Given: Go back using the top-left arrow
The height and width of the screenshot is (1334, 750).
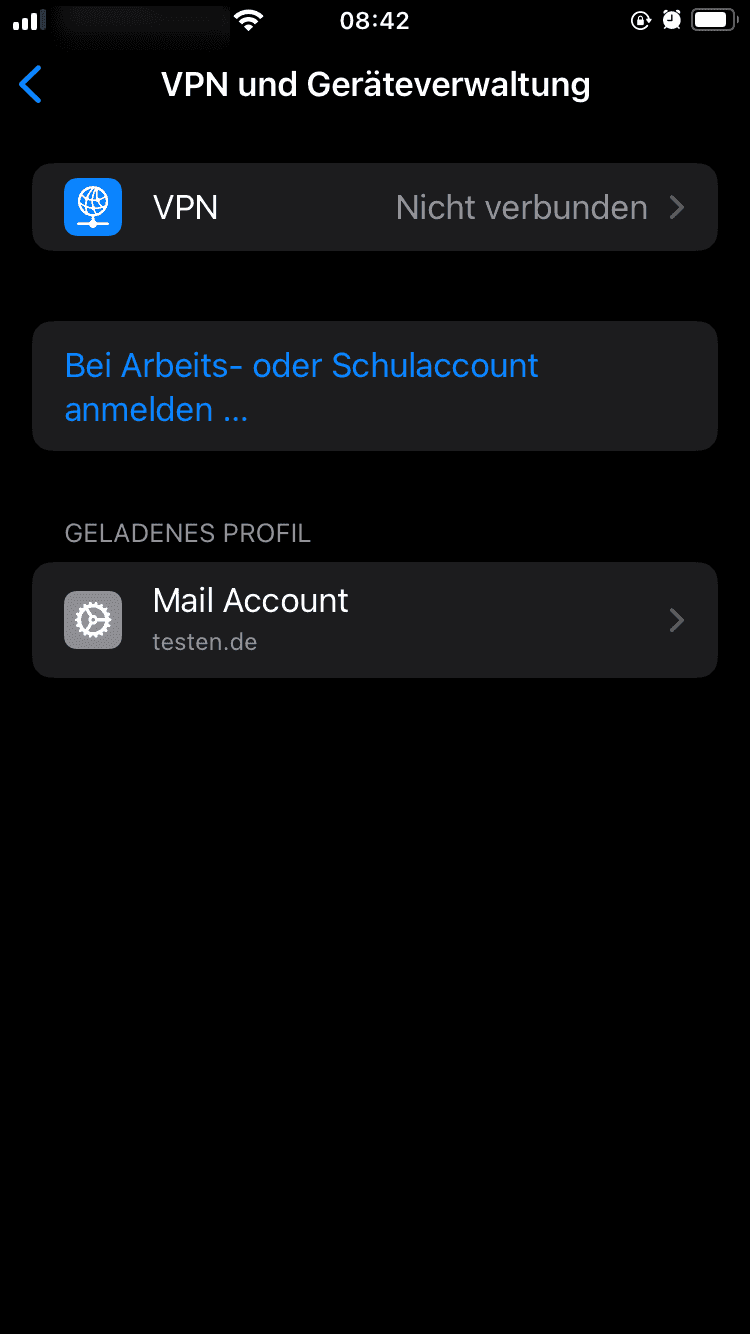Looking at the screenshot, I should [x=31, y=85].
